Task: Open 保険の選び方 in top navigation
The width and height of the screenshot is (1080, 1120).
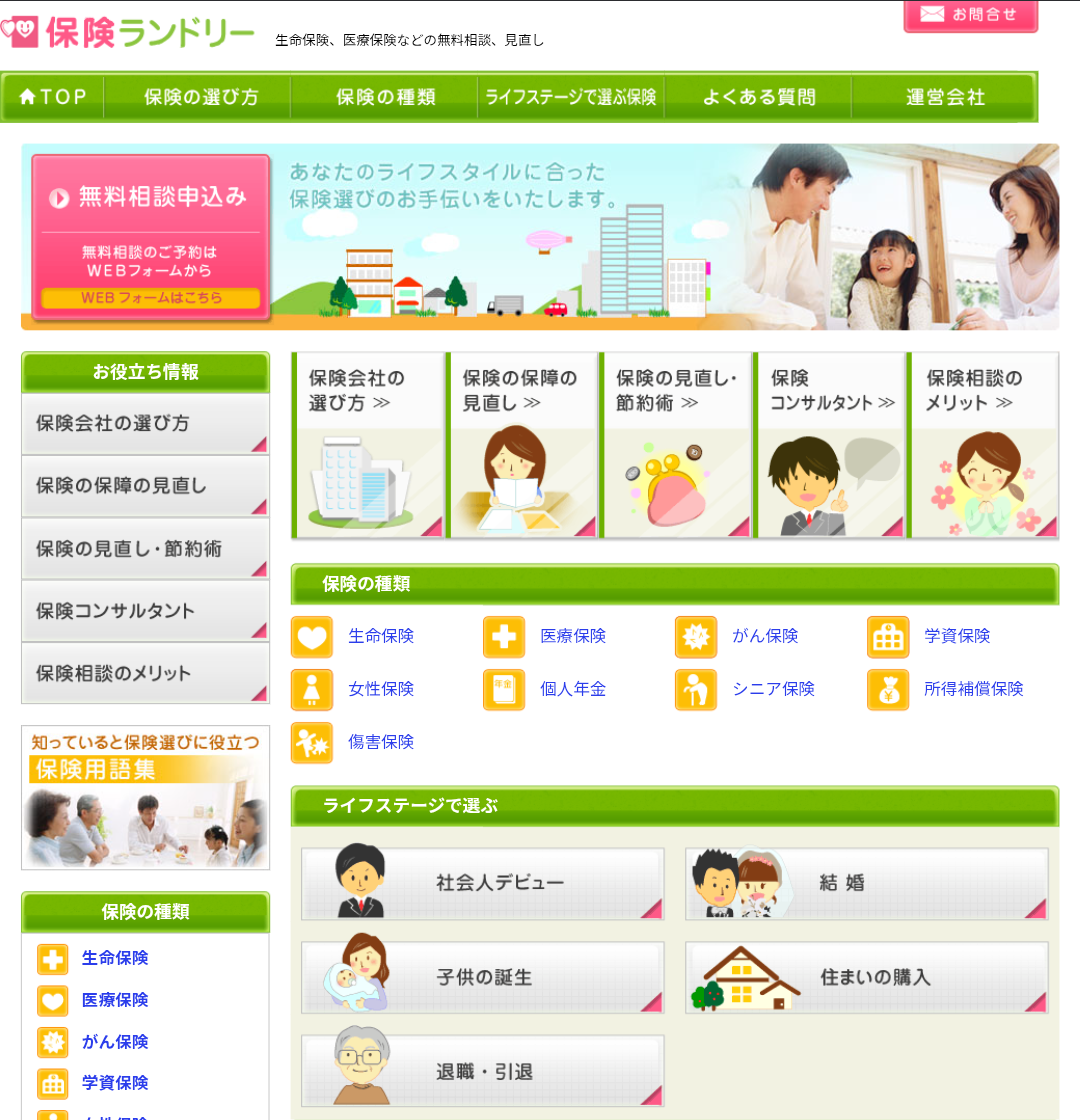Action: pyautogui.click(x=201, y=97)
